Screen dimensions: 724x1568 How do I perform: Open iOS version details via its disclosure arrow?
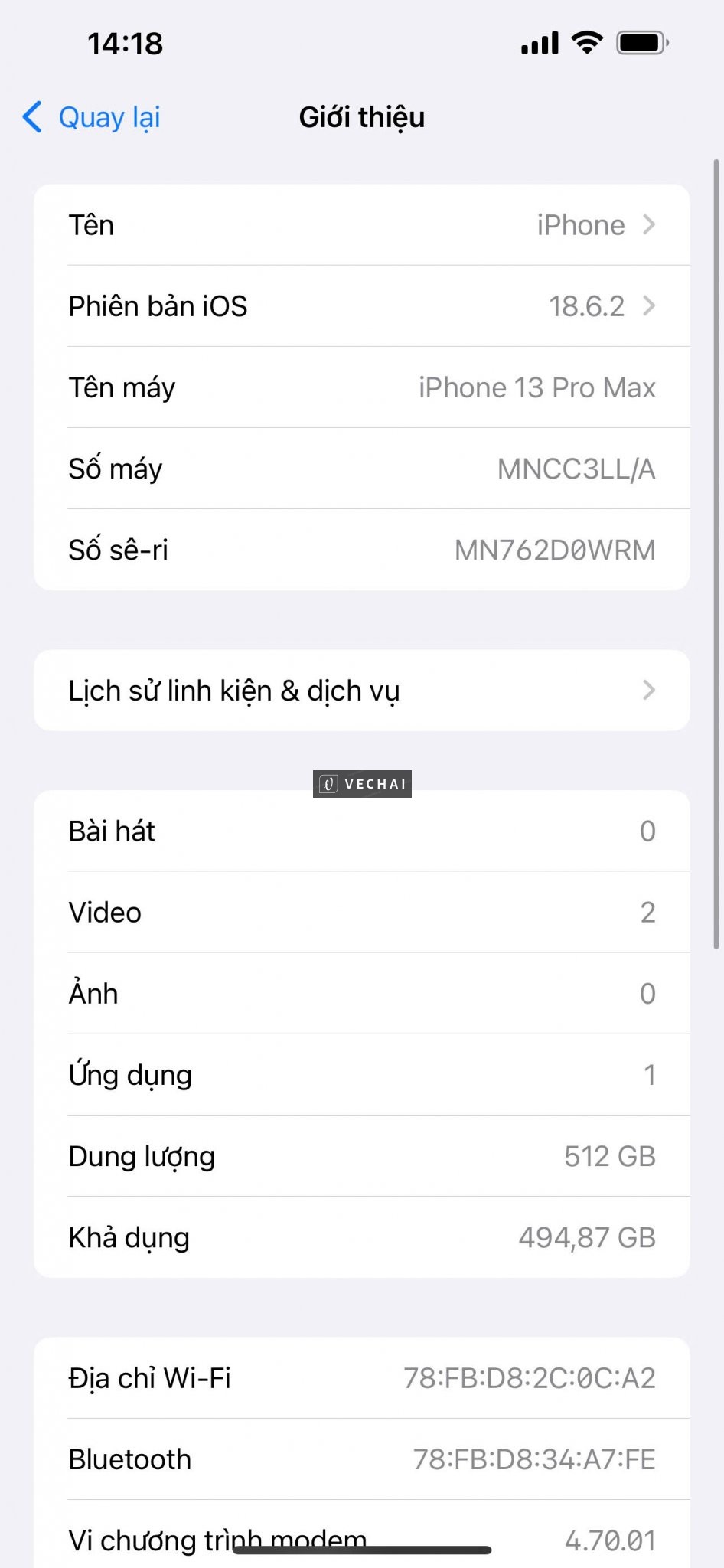click(649, 306)
